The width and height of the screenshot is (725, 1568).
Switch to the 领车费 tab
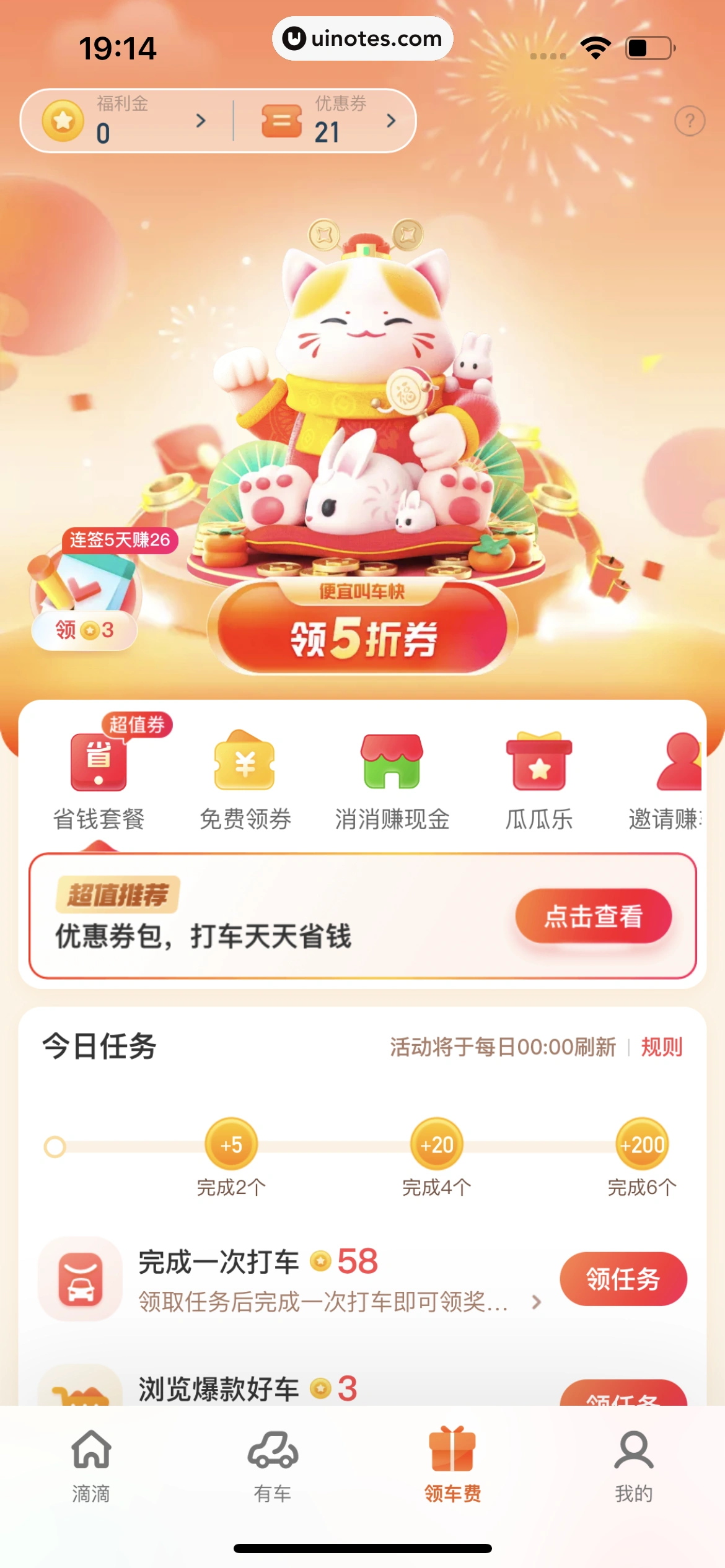pos(452,1465)
